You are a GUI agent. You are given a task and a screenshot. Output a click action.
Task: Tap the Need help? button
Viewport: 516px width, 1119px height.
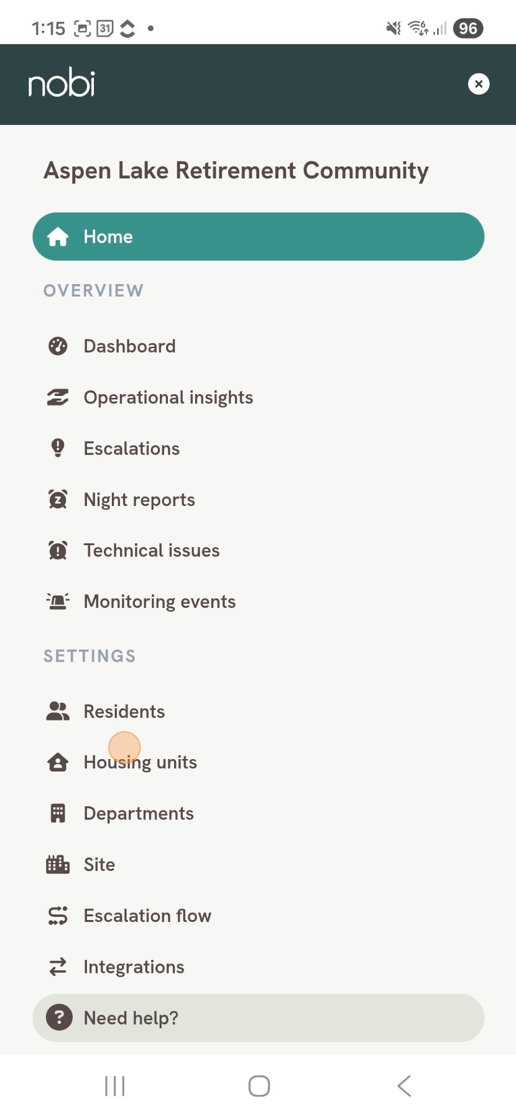[258, 1018]
